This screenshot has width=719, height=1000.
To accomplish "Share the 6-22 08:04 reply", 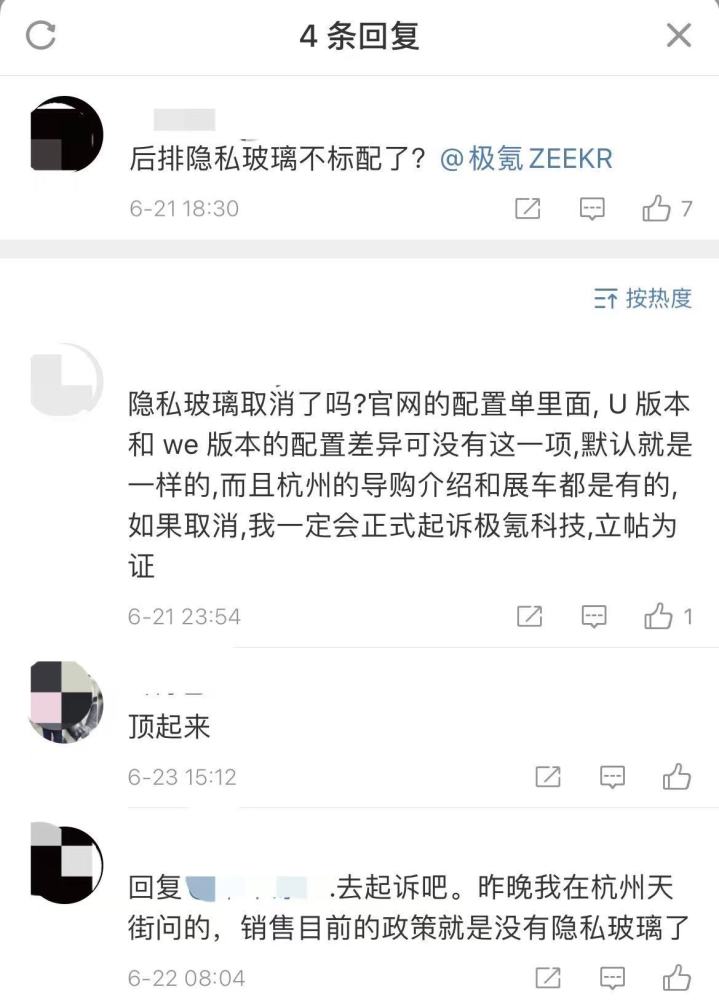I will click(548, 977).
